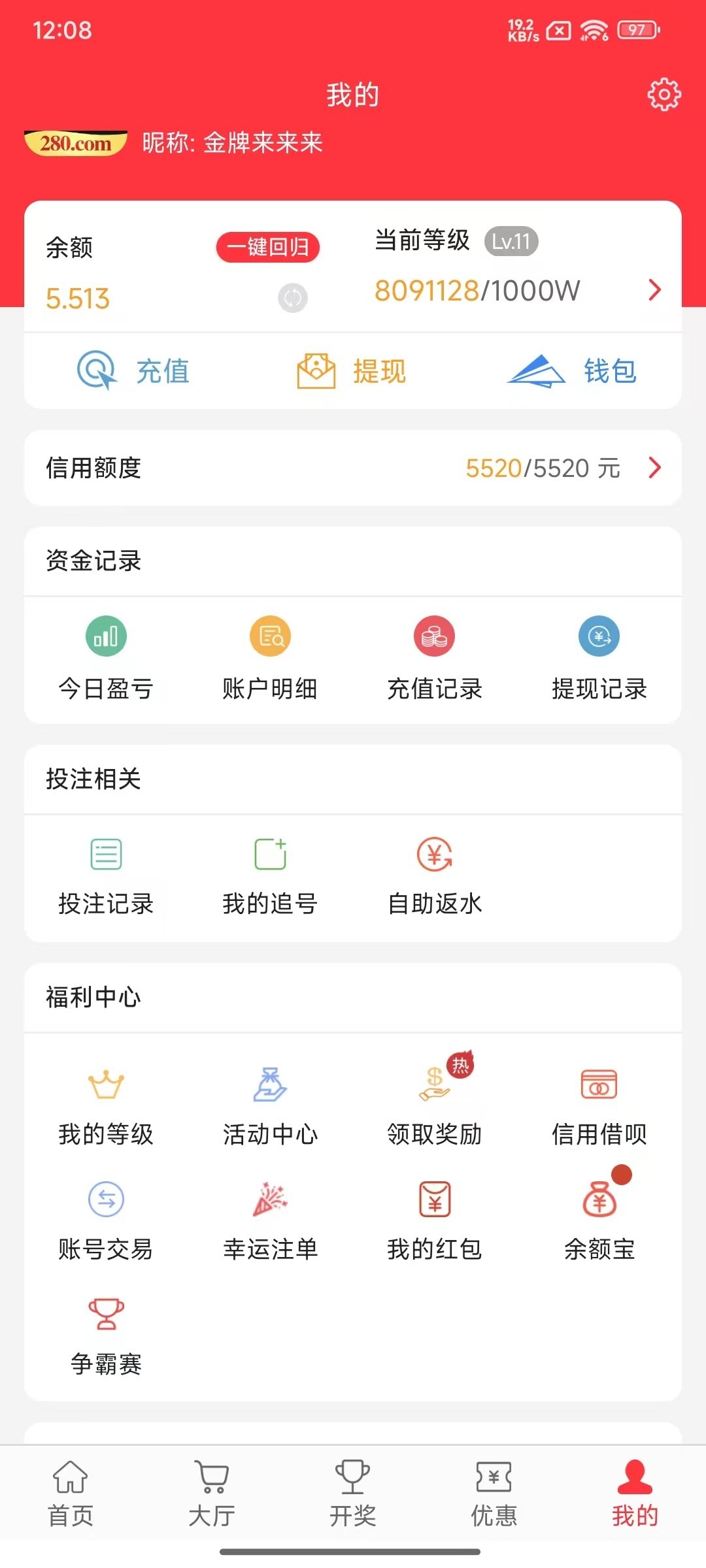Switch to the 开奖 tab

[x=353, y=1494]
